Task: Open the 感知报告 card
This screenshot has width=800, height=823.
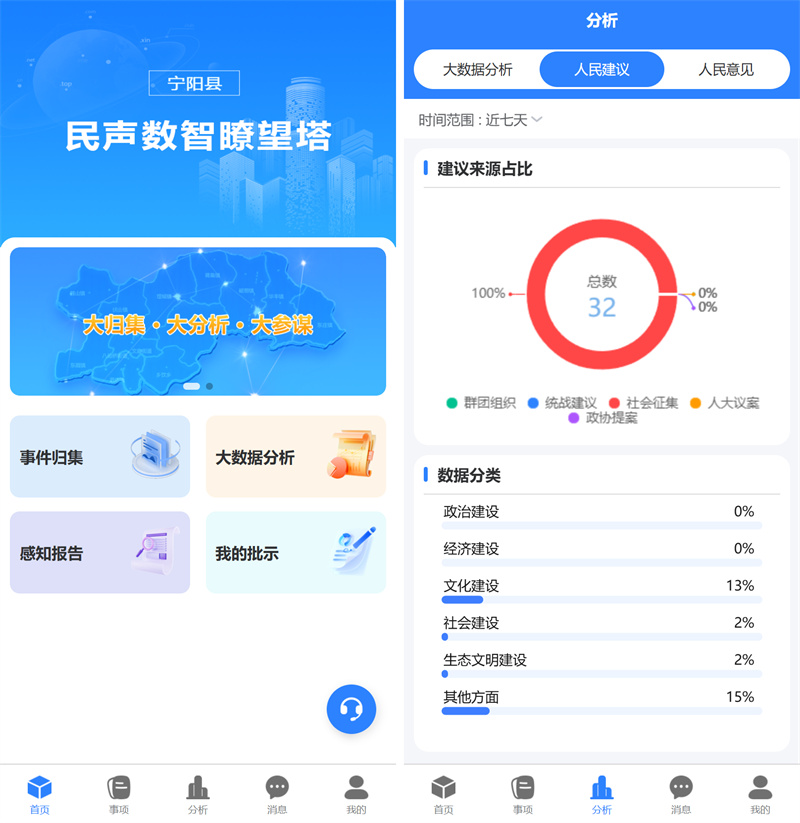Action: click(99, 553)
